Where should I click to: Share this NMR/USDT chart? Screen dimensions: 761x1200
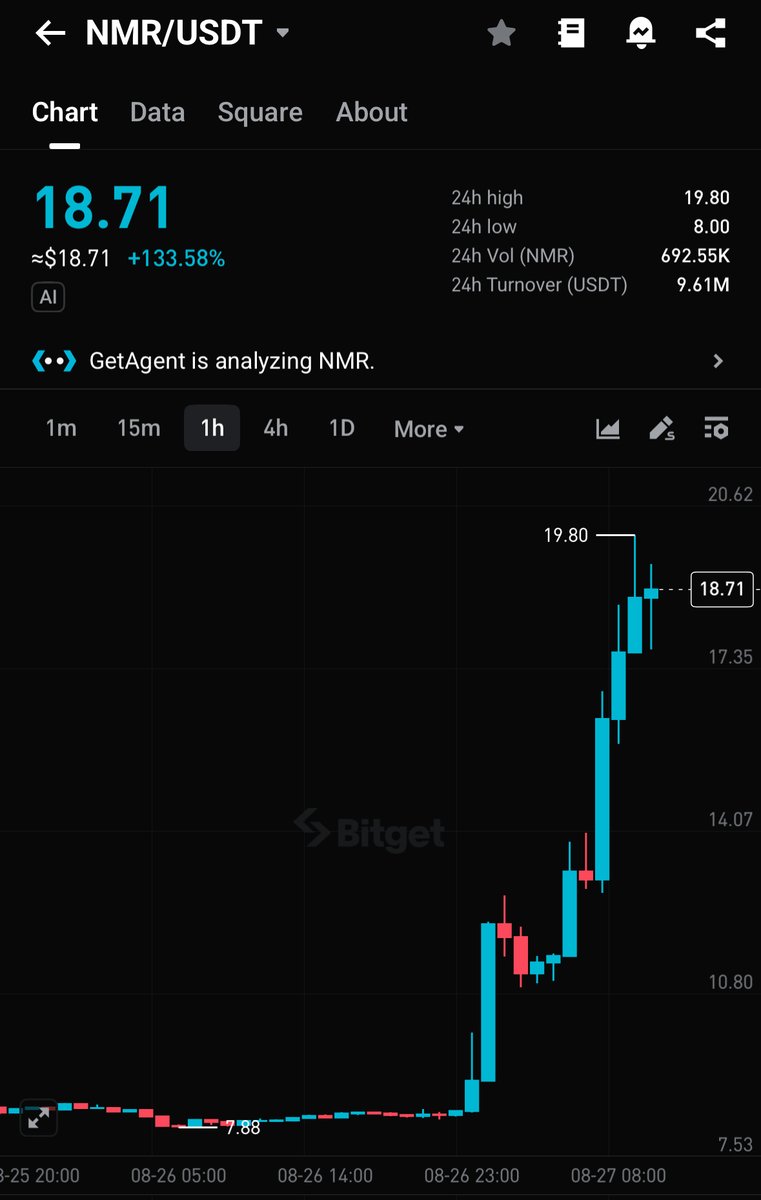click(710, 34)
